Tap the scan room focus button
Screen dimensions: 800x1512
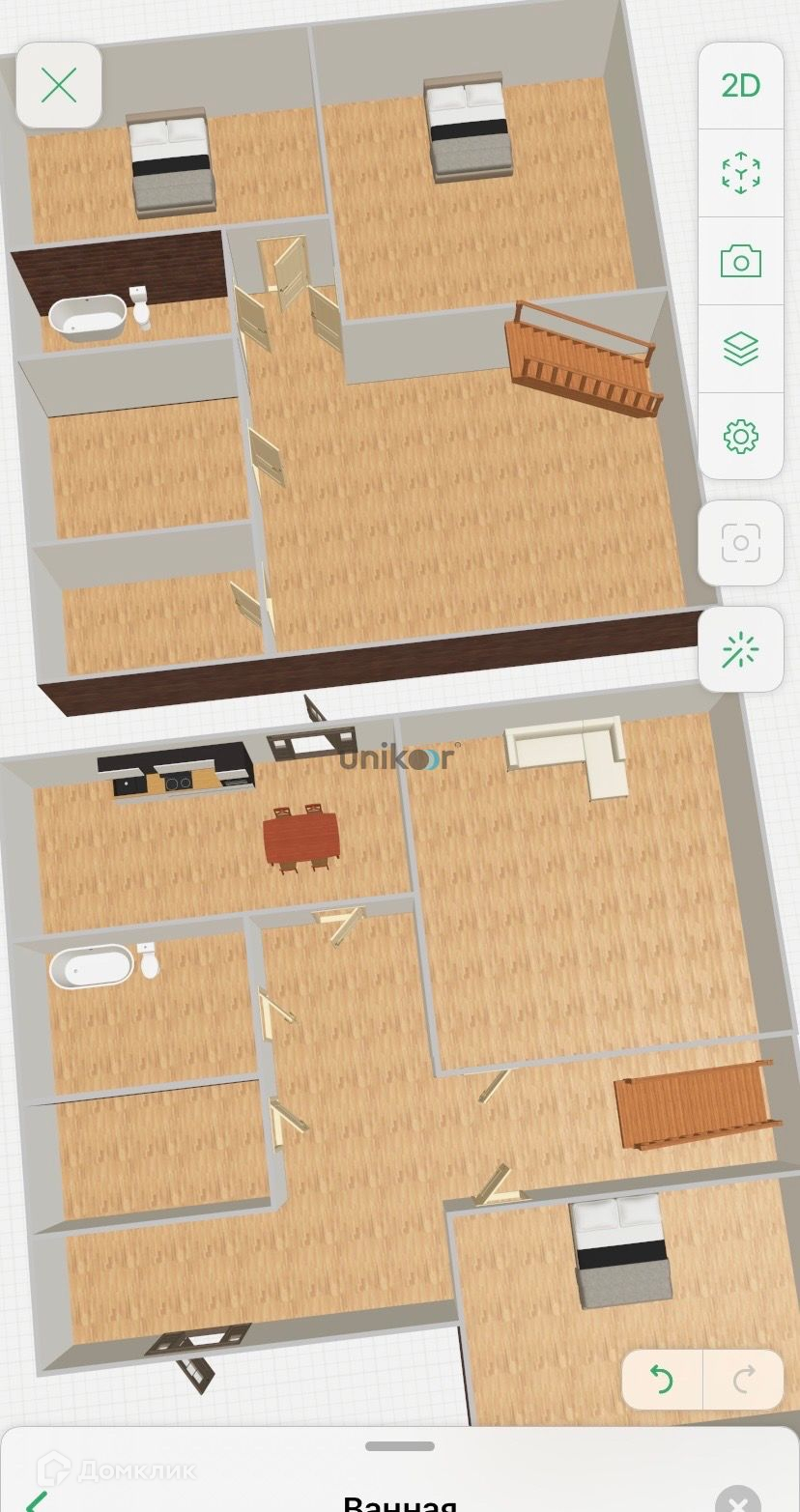pyautogui.click(x=740, y=543)
